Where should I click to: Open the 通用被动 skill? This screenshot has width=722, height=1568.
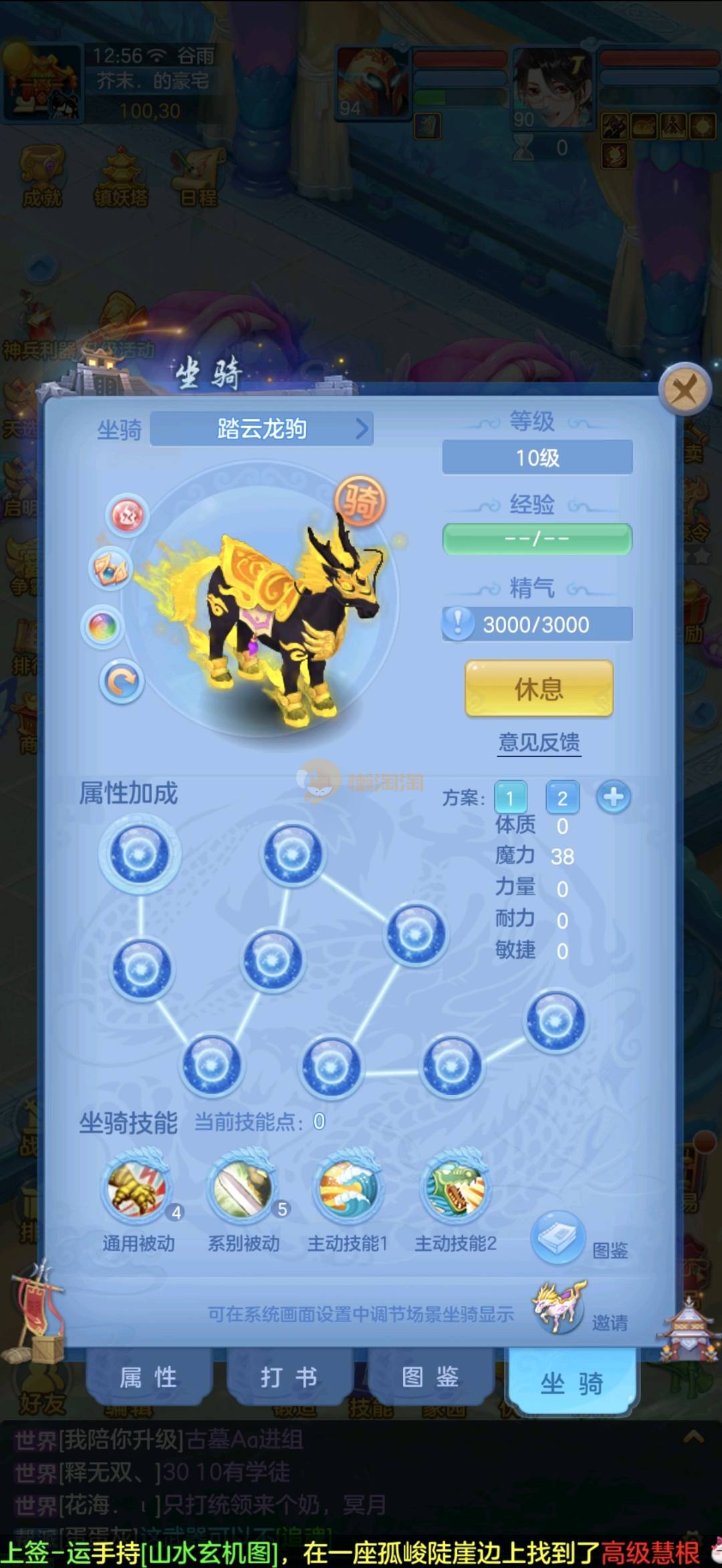pyautogui.click(x=138, y=1191)
